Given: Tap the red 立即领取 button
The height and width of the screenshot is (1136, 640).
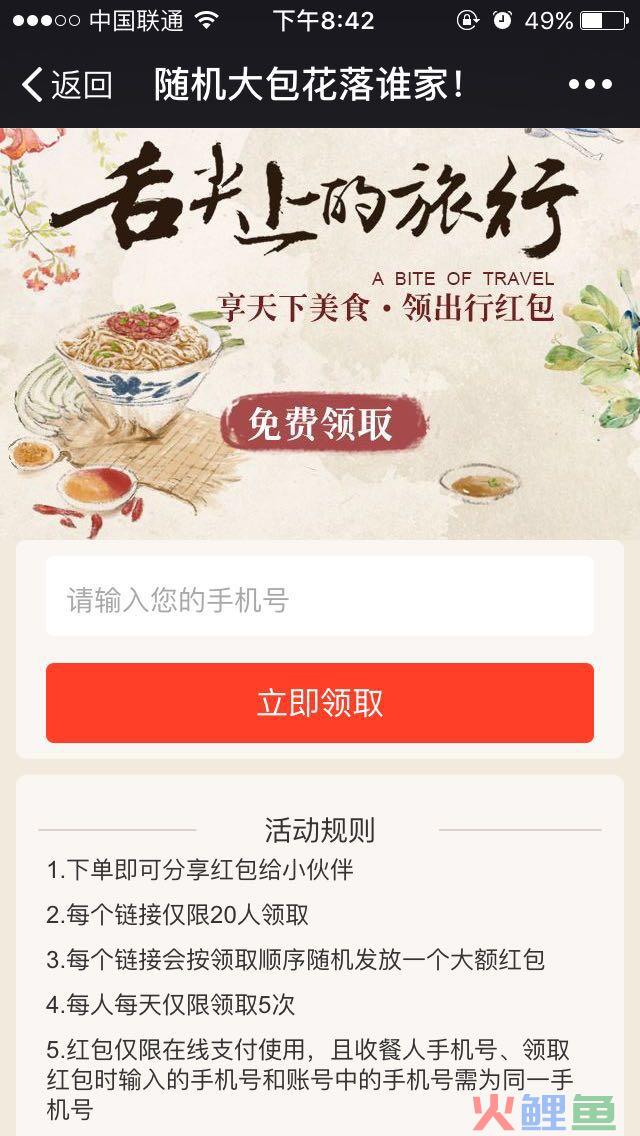Looking at the screenshot, I should click(x=319, y=703).
